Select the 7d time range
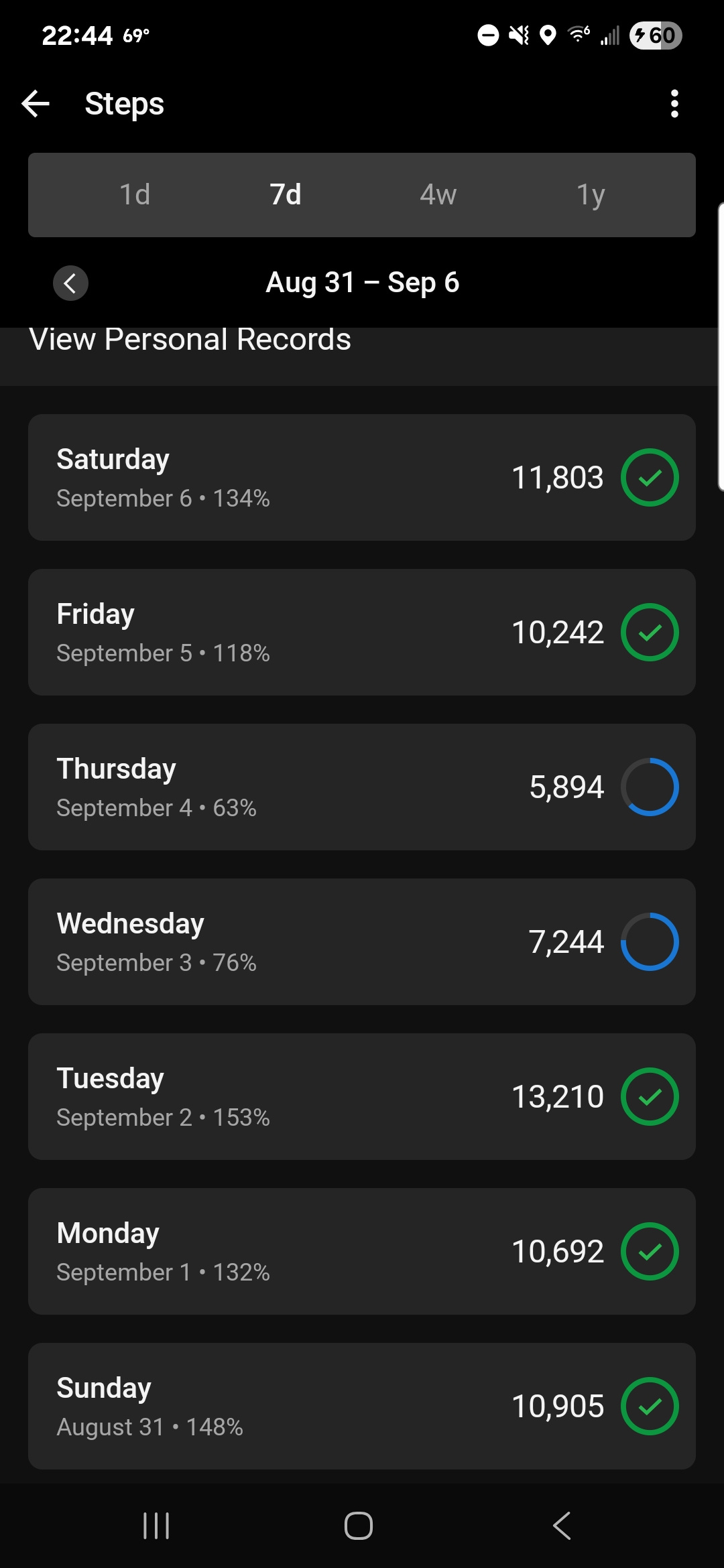The width and height of the screenshot is (724, 1568). tap(286, 195)
